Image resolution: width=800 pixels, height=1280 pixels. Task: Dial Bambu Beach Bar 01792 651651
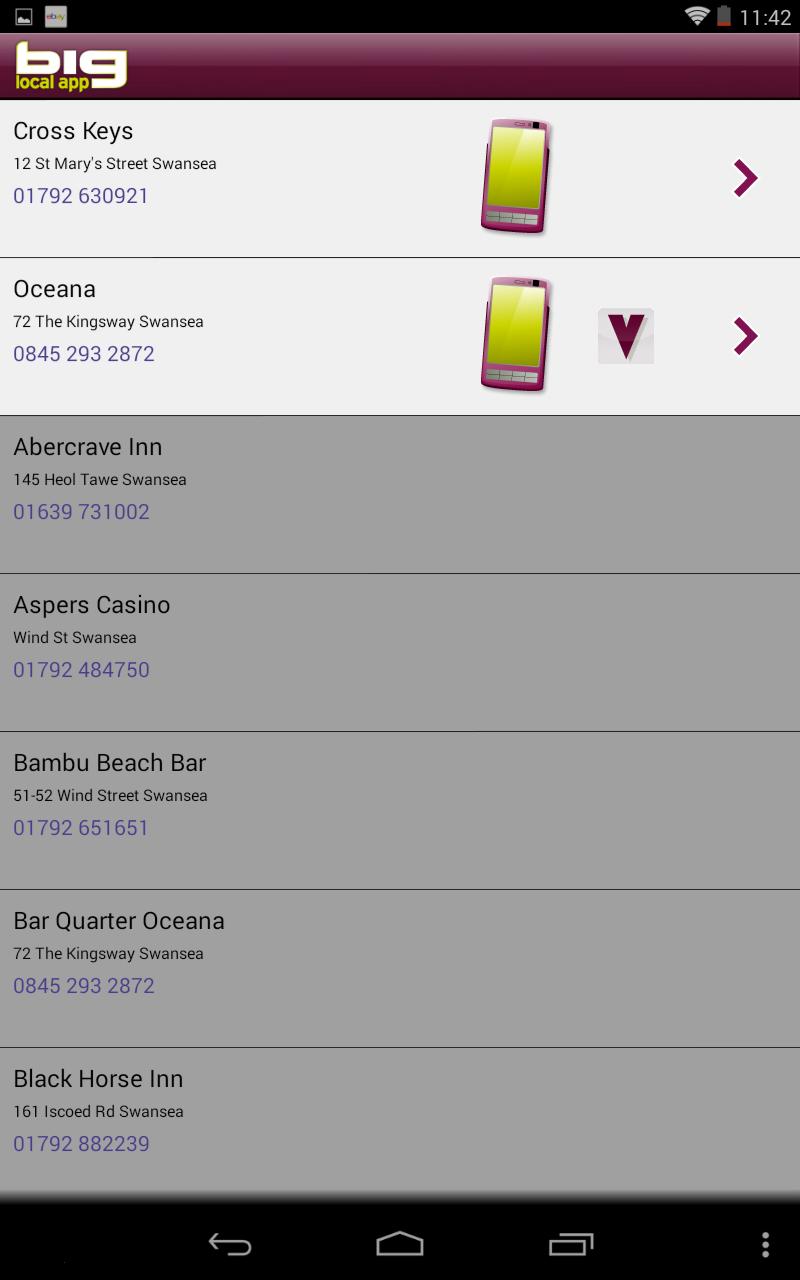[81, 828]
